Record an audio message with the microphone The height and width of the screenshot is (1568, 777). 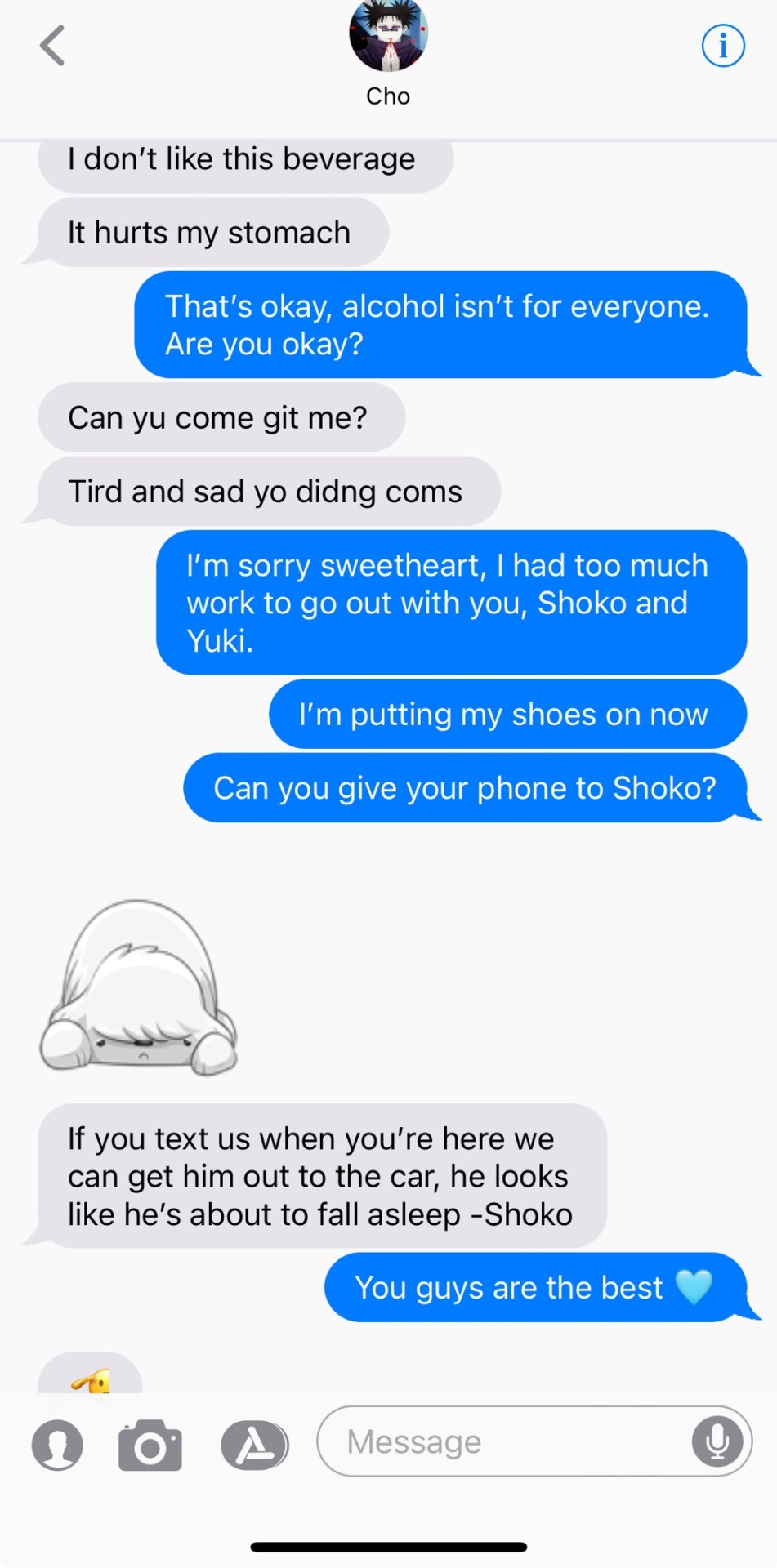[717, 1441]
